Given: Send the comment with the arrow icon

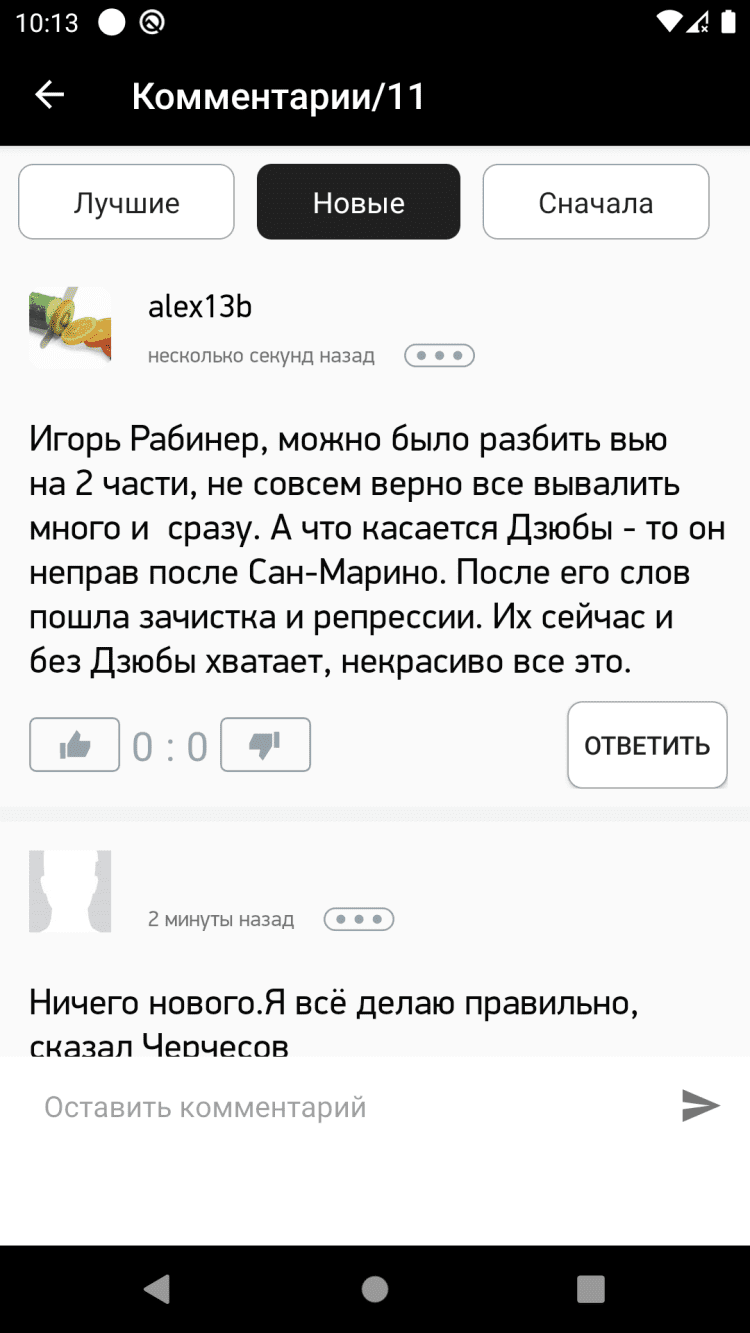Looking at the screenshot, I should coord(700,1105).
